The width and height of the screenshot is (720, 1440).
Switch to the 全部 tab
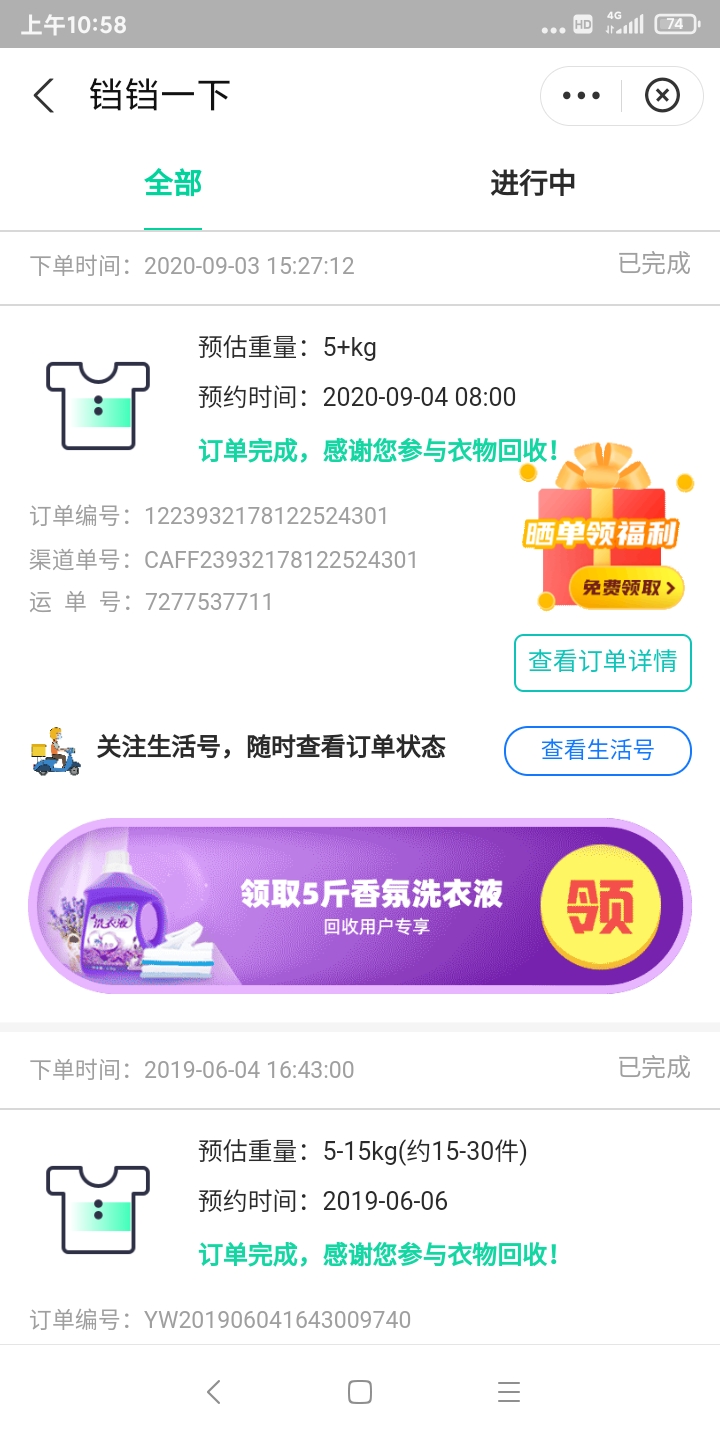pos(173,184)
